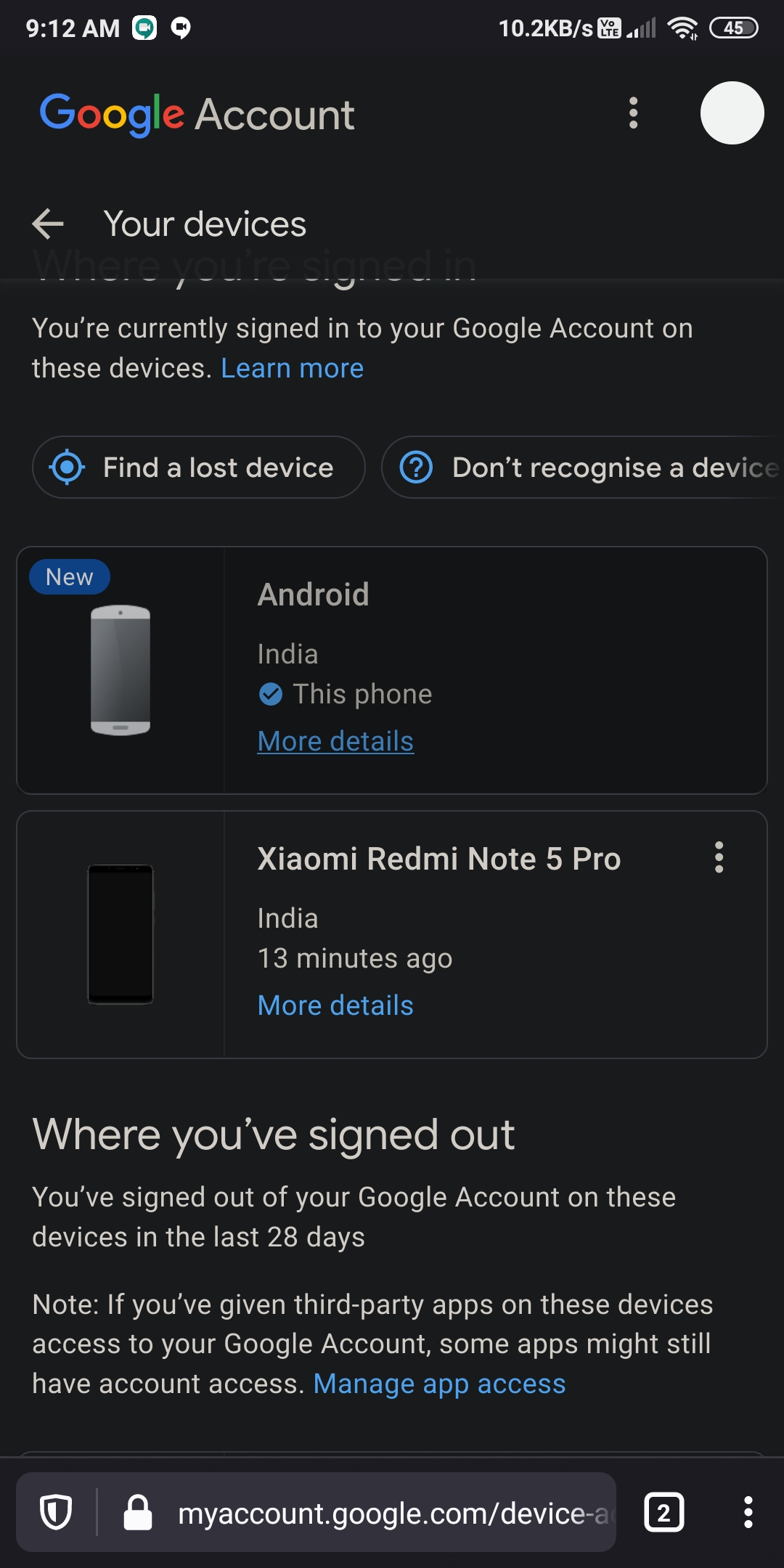
Task: Click the verified checkmark beside This phone
Action: 270,694
